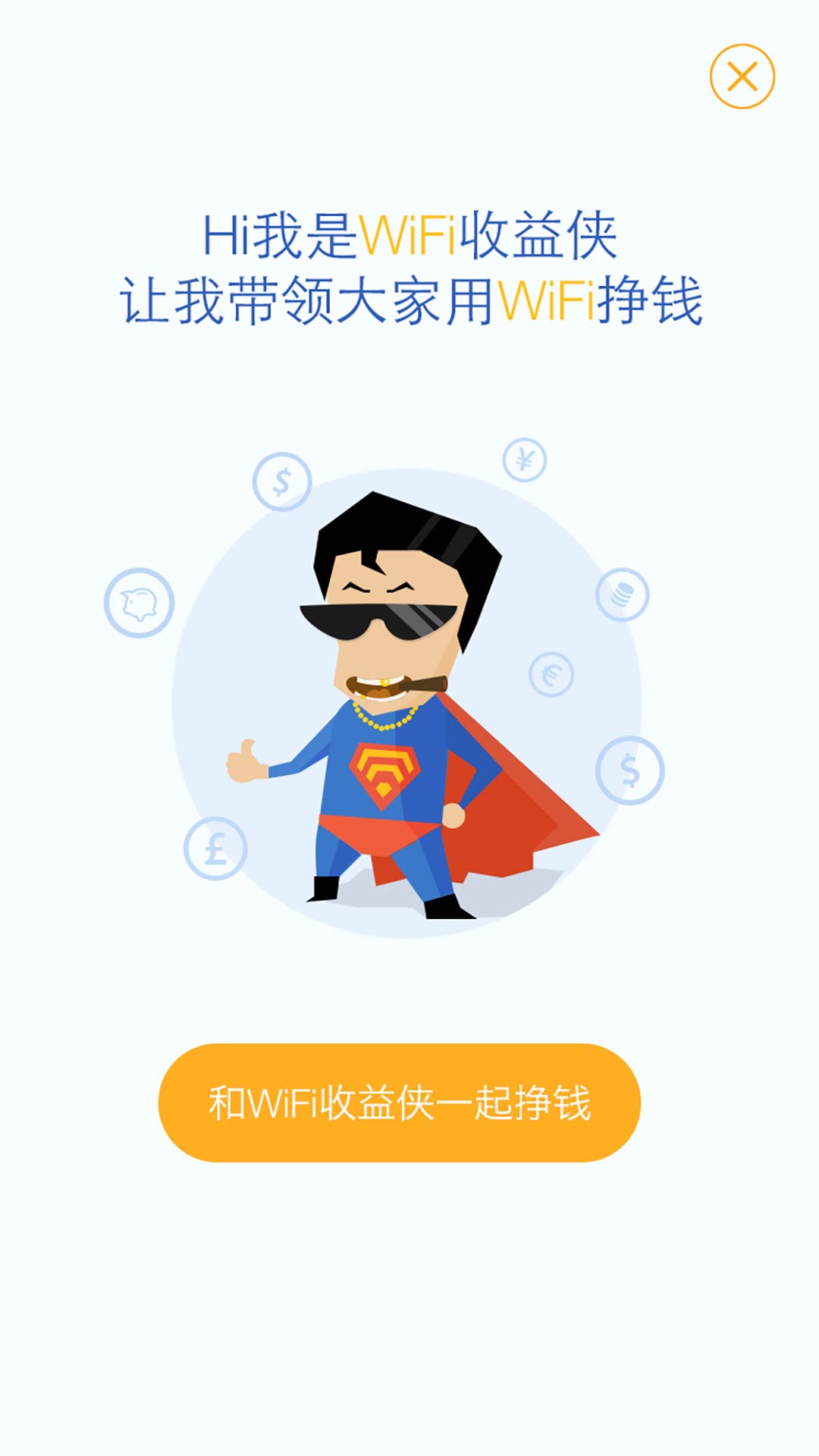Tap the coin stack icon on the right
The image size is (819, 1456).
[622, 593]
